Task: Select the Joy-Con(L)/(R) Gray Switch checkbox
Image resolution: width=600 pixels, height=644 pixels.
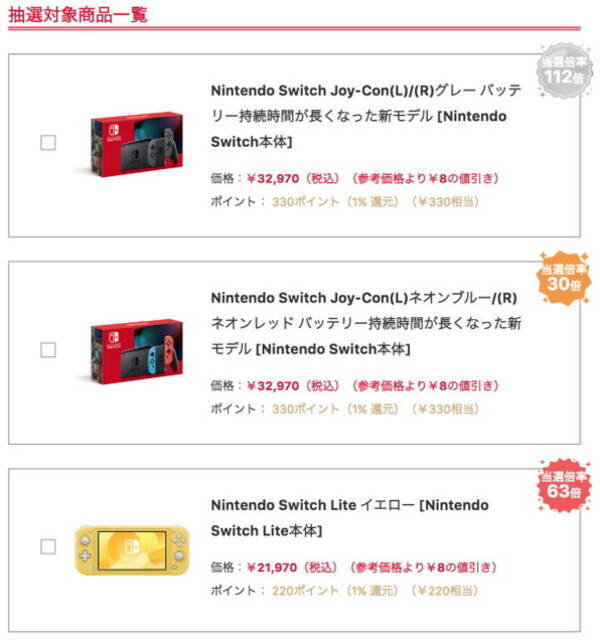Action: coord(48,143)
